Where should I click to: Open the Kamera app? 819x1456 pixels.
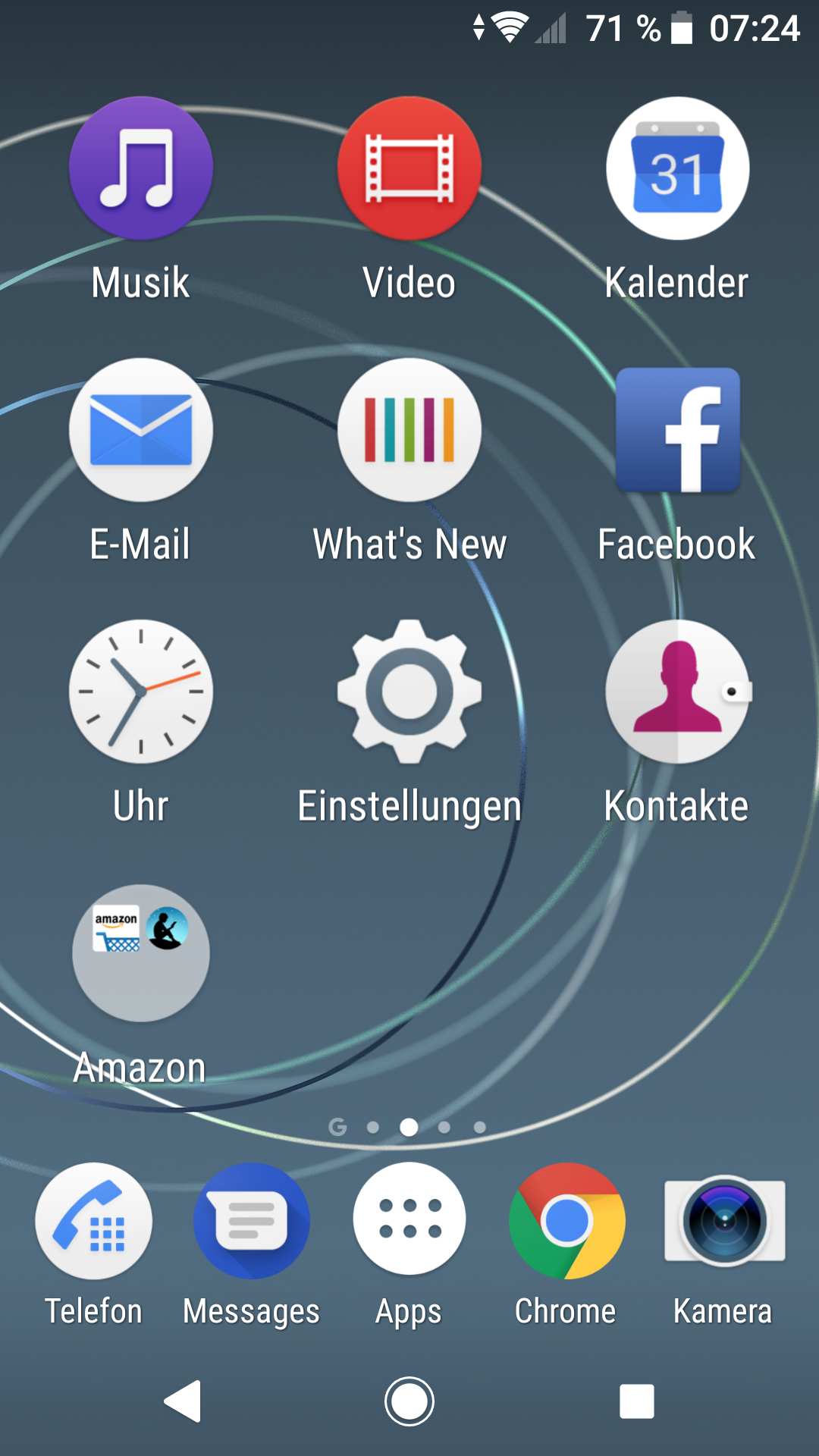tap(724, 1222)
